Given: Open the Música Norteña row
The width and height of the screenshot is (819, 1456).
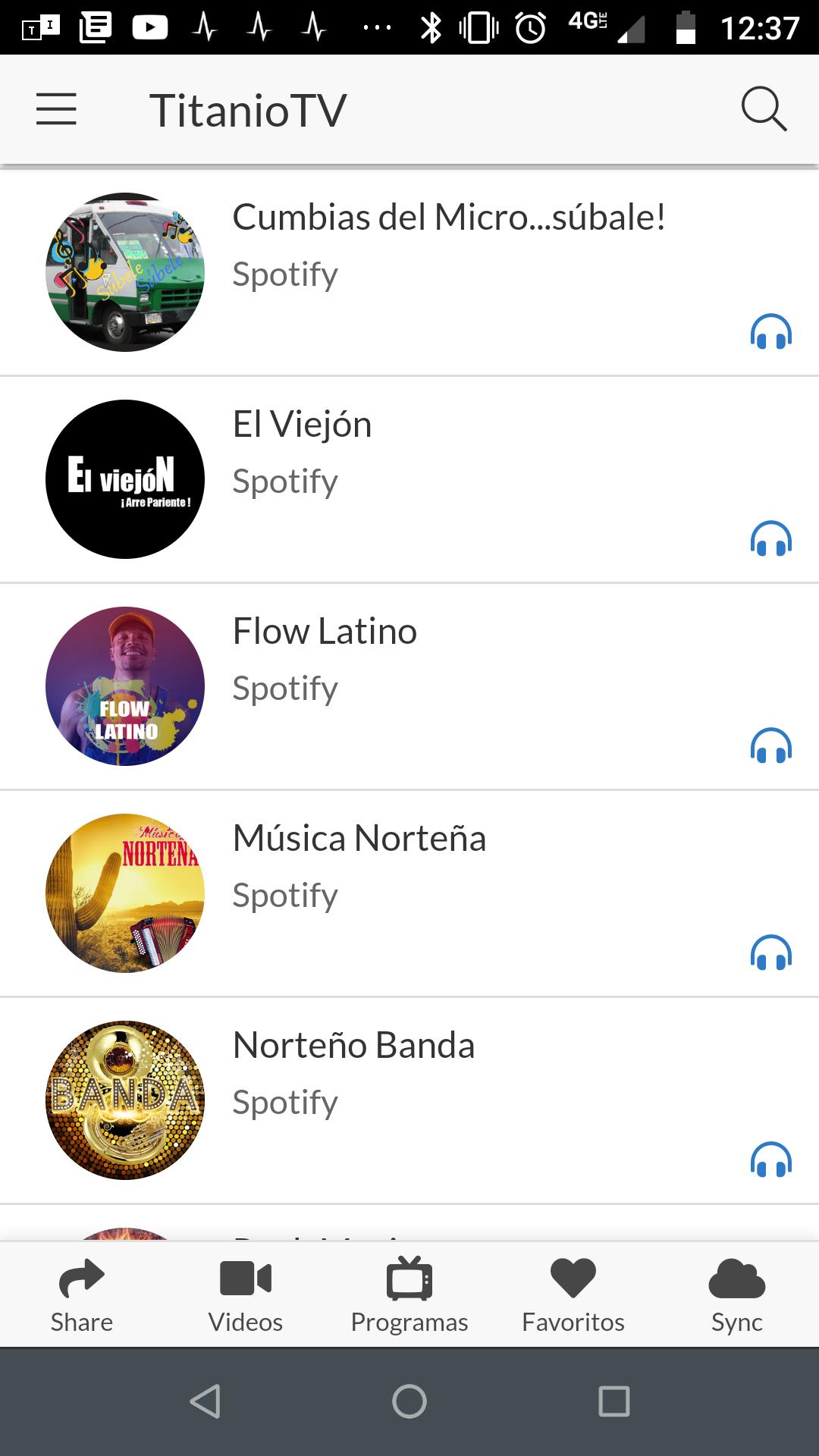Looking at the screenshot, I should [409, 893].
